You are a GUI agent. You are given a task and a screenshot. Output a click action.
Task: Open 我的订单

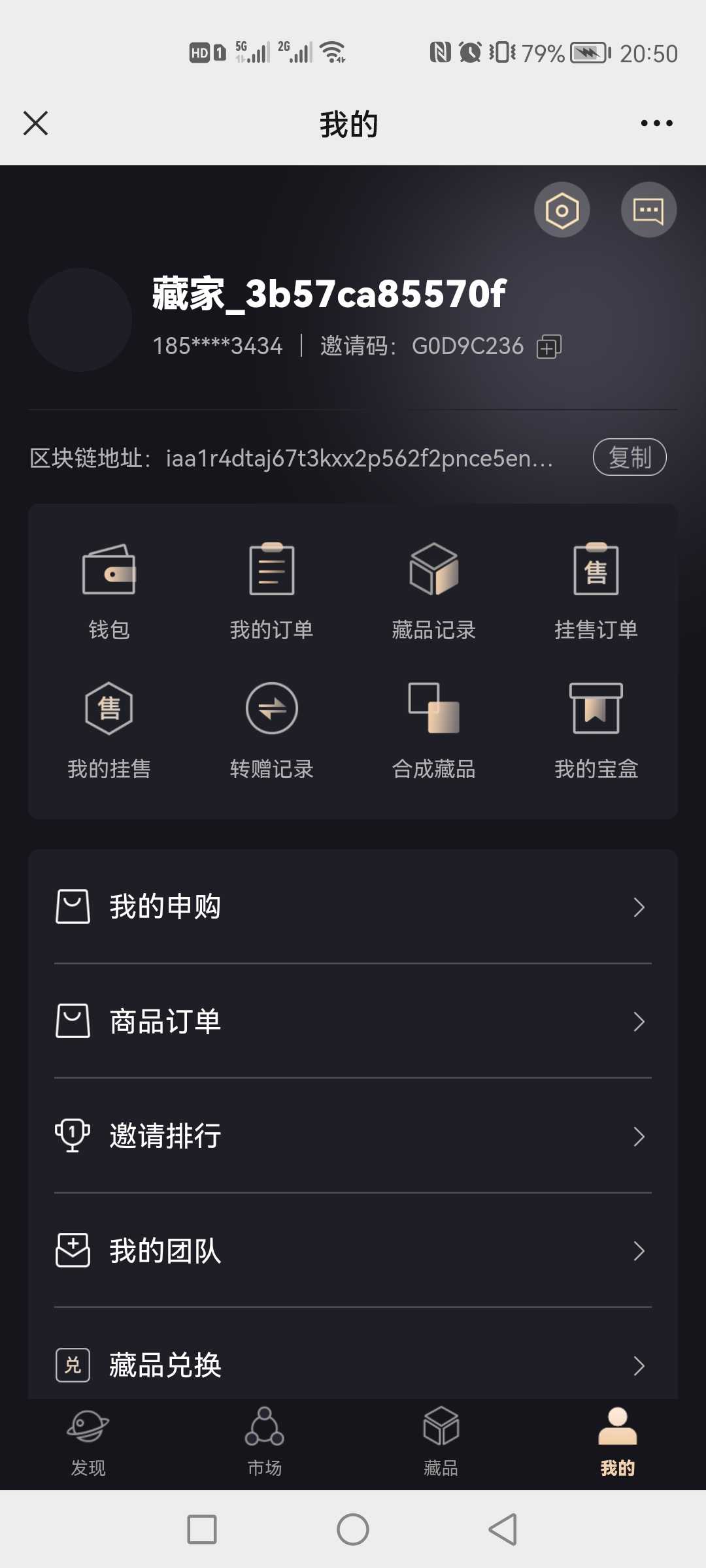(x=271, y=591)
